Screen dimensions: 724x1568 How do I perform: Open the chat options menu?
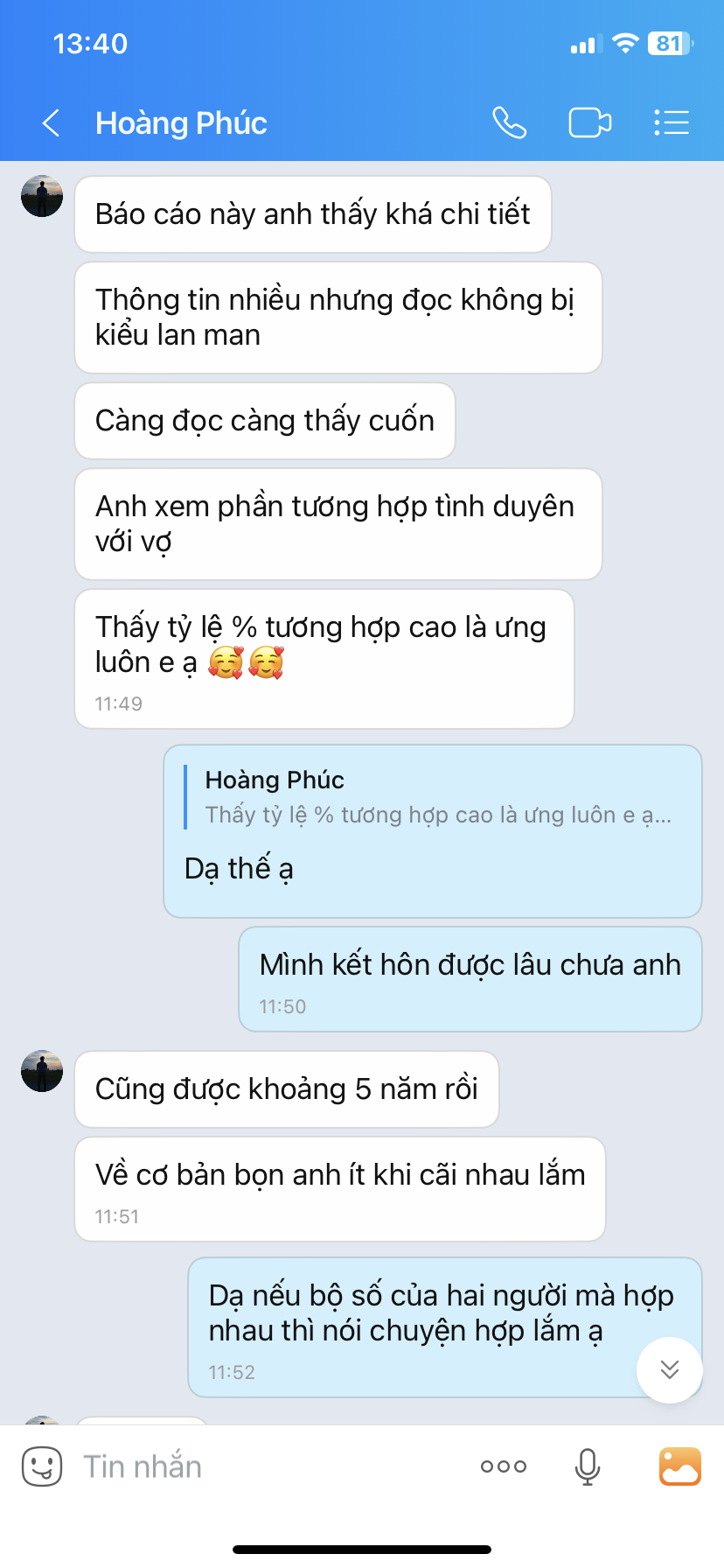tap(672, 123)
